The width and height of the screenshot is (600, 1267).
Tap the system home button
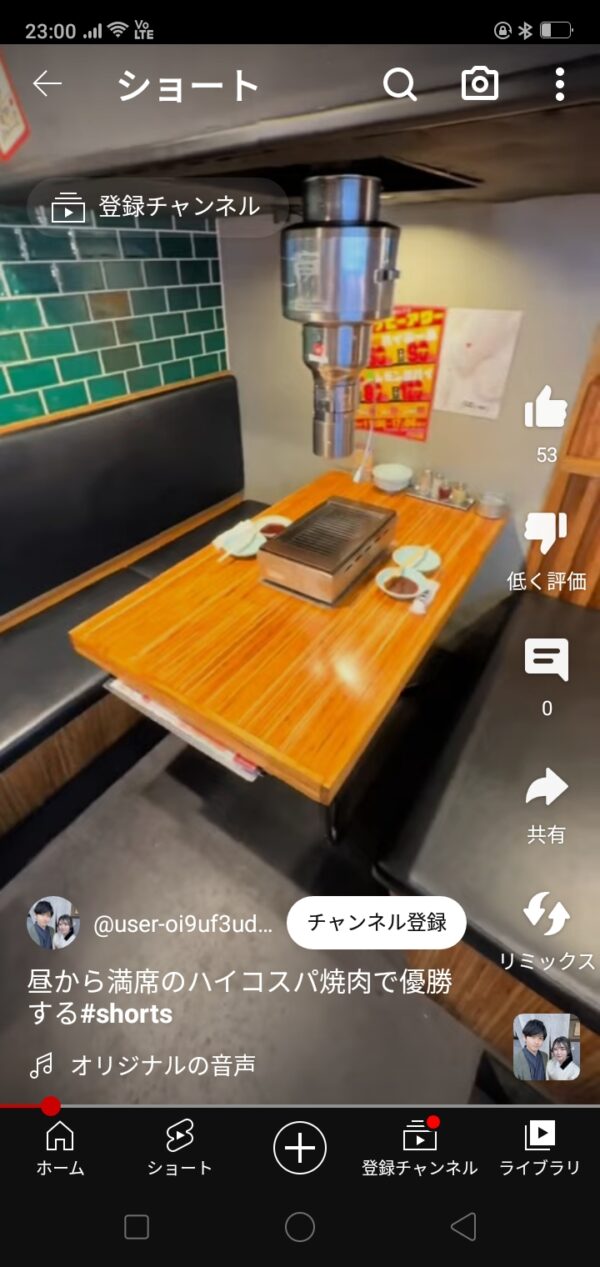click(x=300, y=1227)
